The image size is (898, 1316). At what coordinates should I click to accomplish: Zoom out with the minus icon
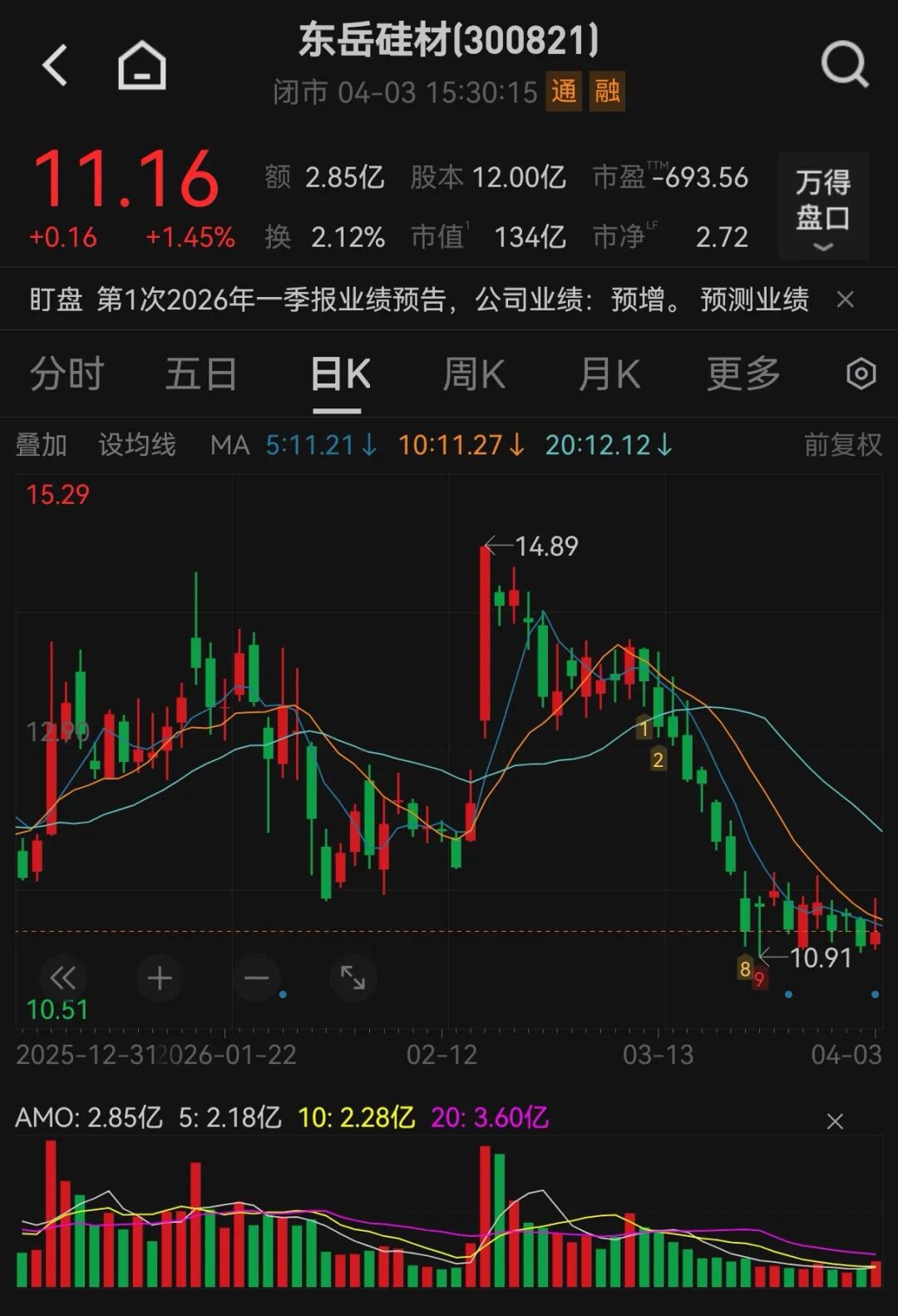tap(255, 978)
